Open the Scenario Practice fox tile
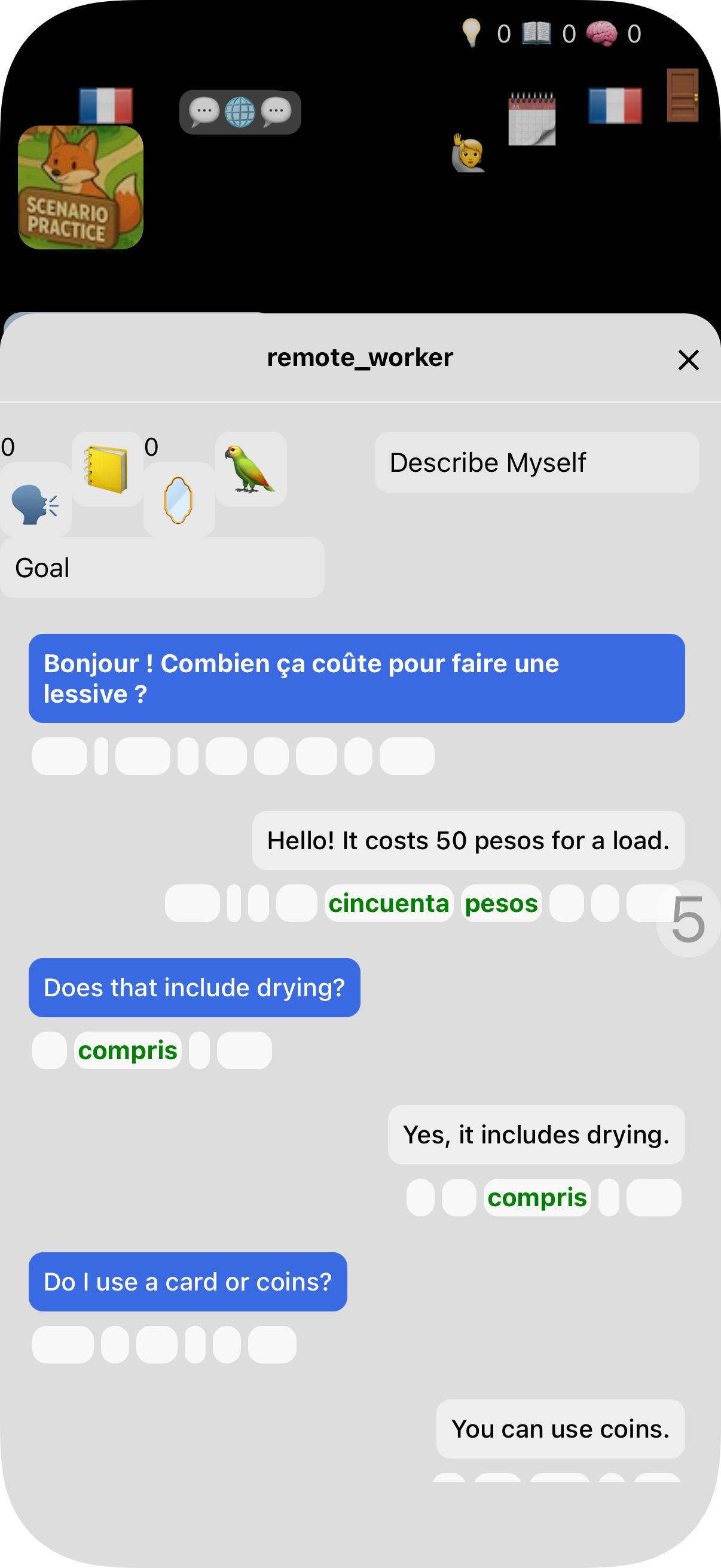The width and height of the screenshot is (721, 1568). click(81, 187)
